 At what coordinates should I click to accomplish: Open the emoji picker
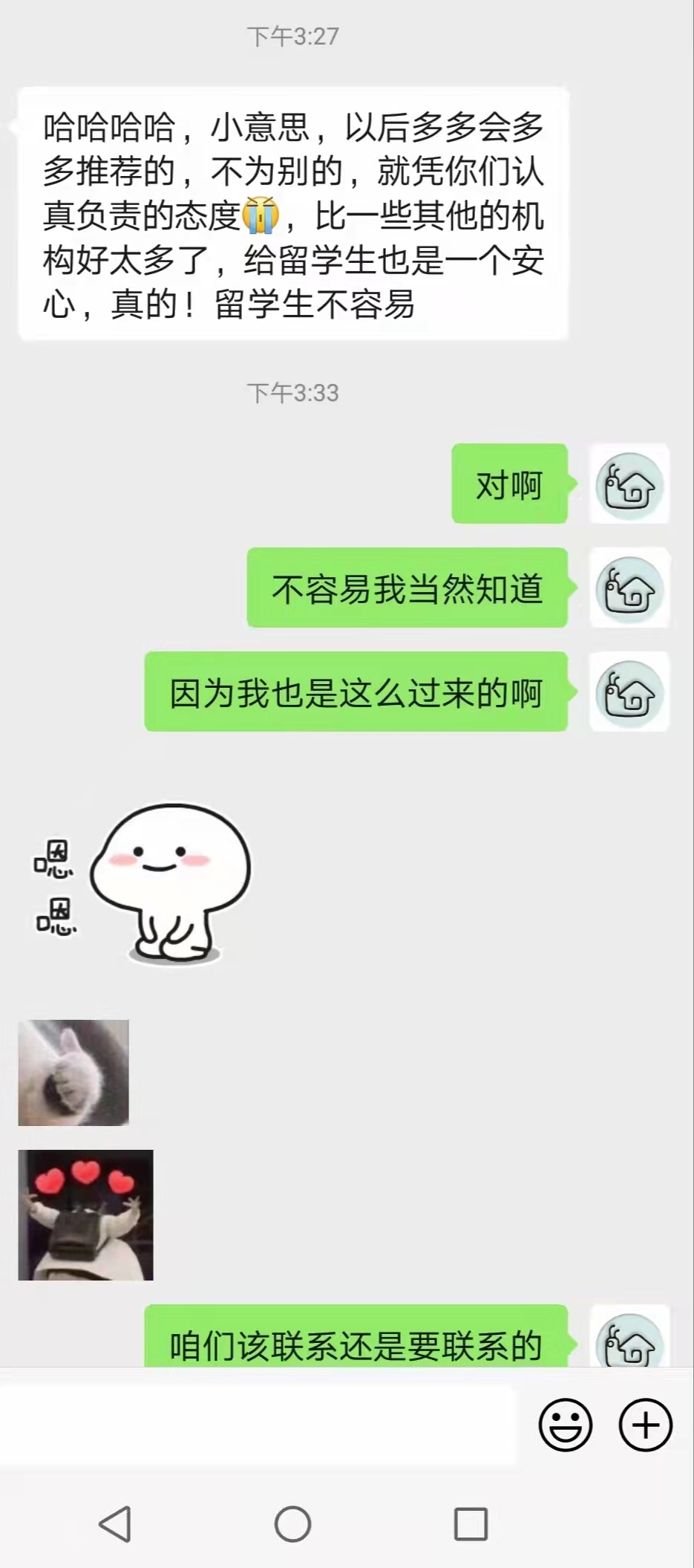[565, 1425]
